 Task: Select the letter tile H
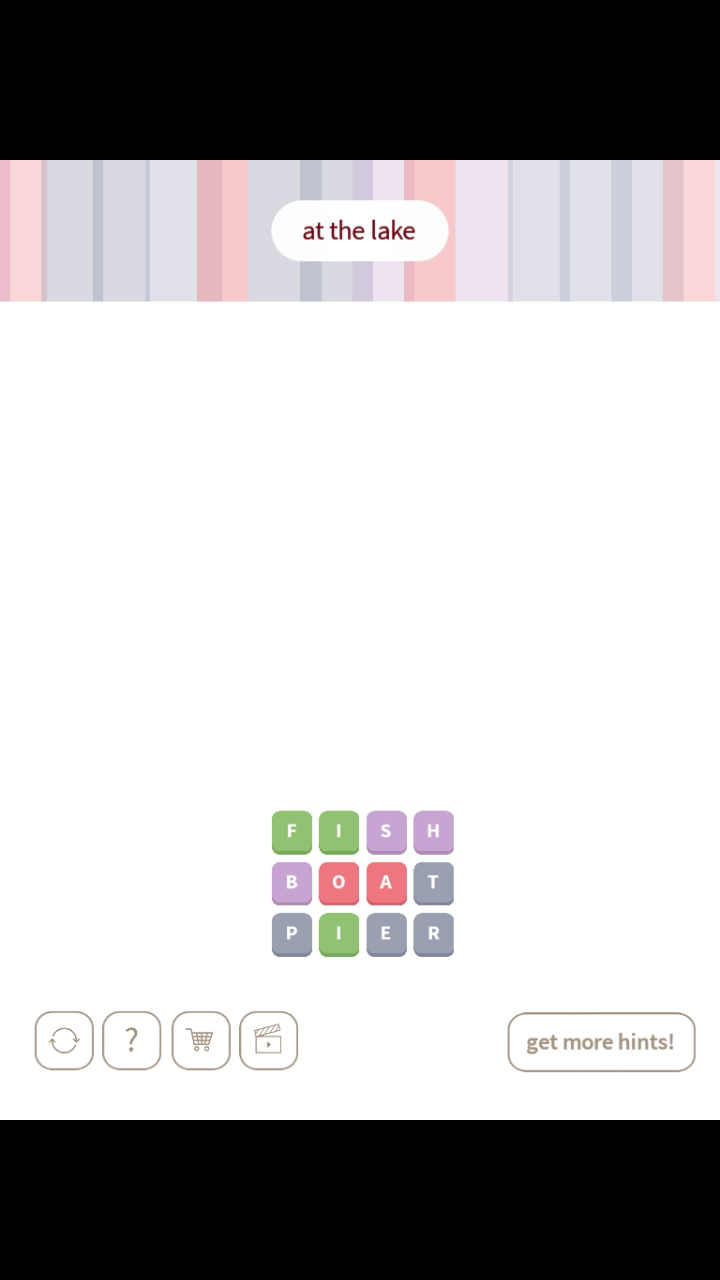tap(433, 831)
